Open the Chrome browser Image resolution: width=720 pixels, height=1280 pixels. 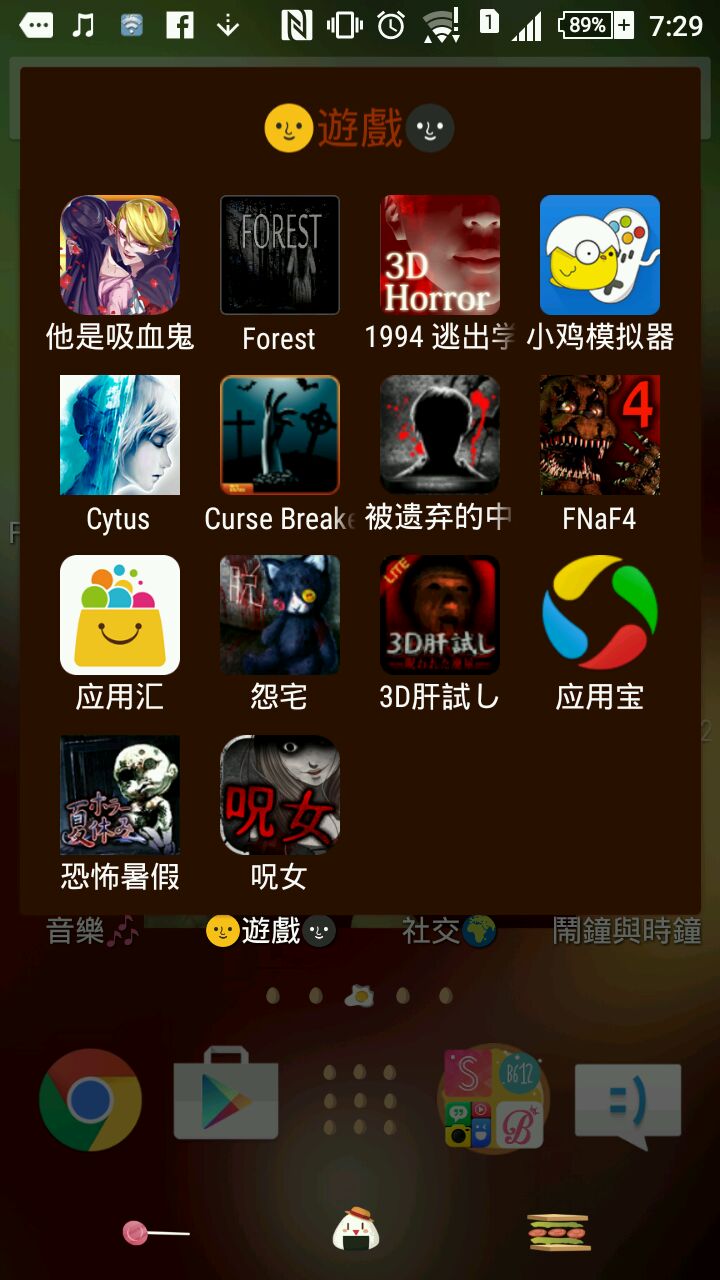tap(90, 1100)
